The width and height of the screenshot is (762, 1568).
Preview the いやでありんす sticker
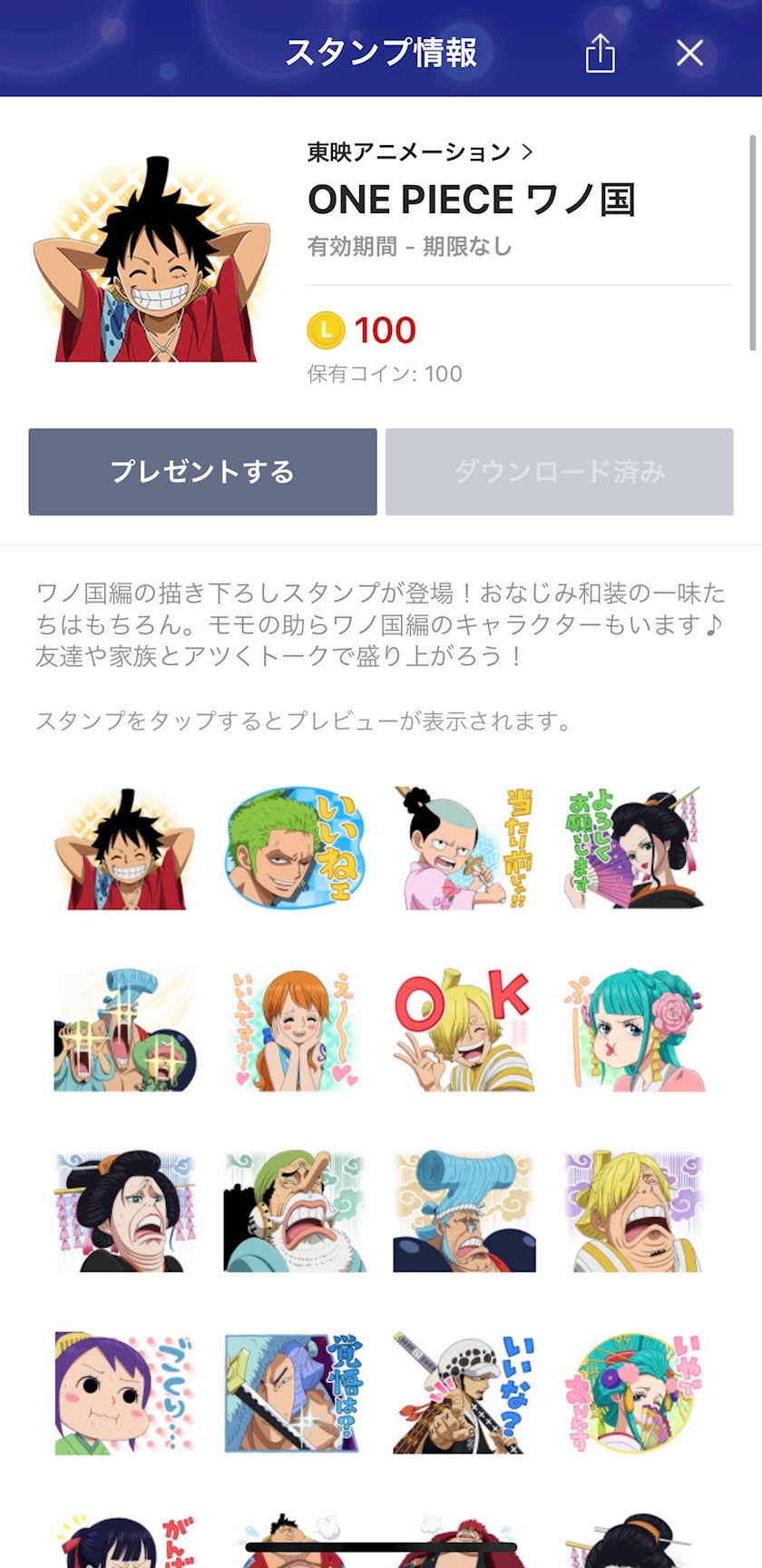click(634, 1393)
